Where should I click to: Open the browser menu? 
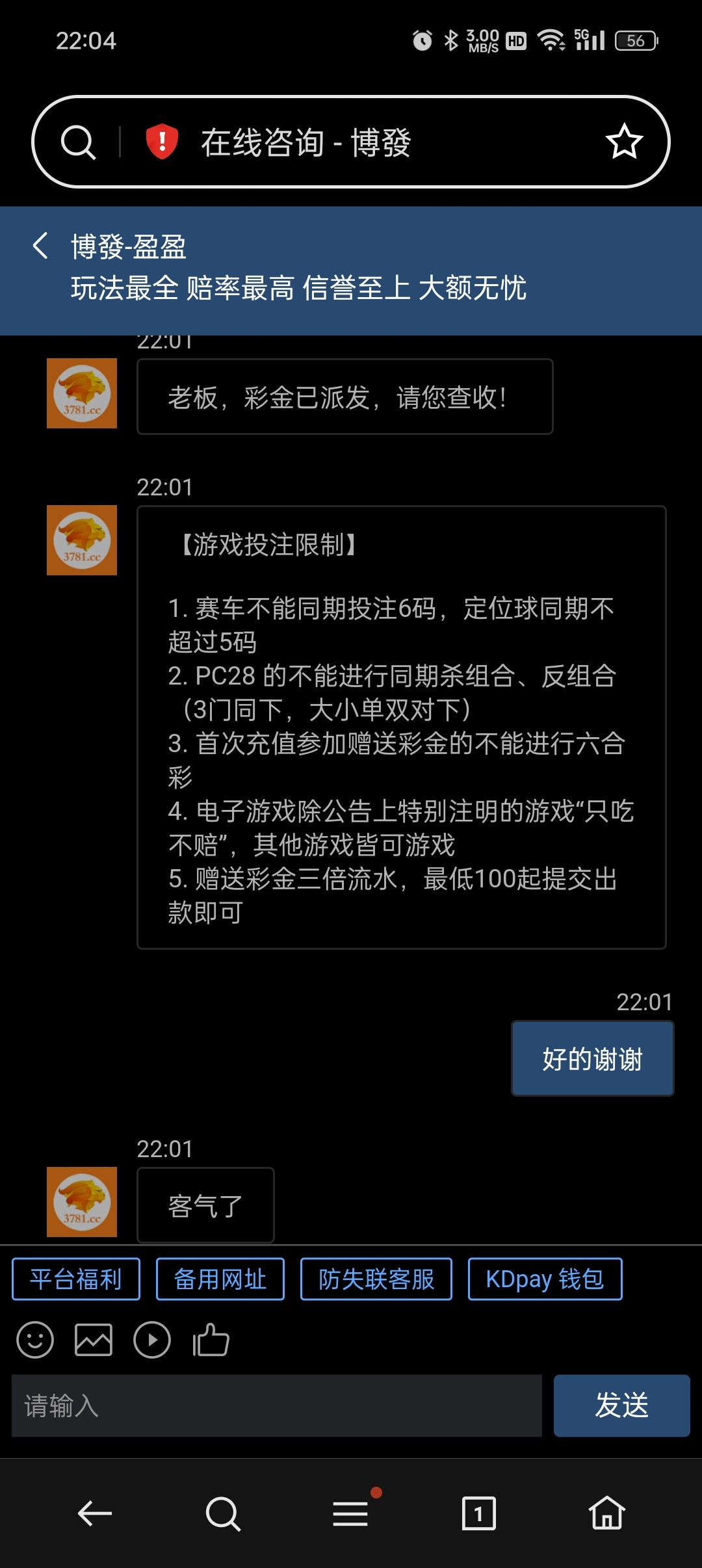pyautogui.click(x=351, y=1513)
